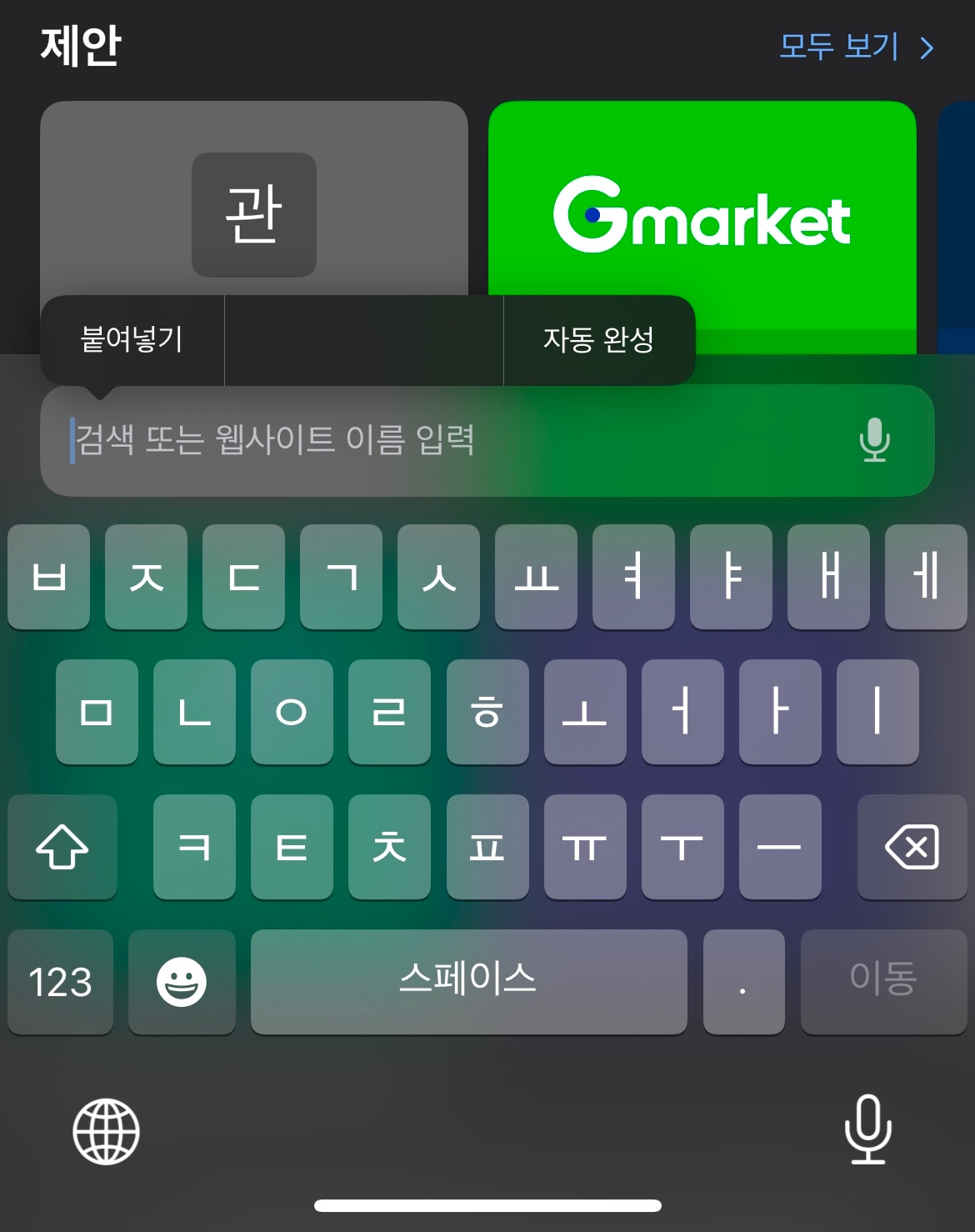Tap the shift key
Screen dimensions: 975x1232
(62, 847)
